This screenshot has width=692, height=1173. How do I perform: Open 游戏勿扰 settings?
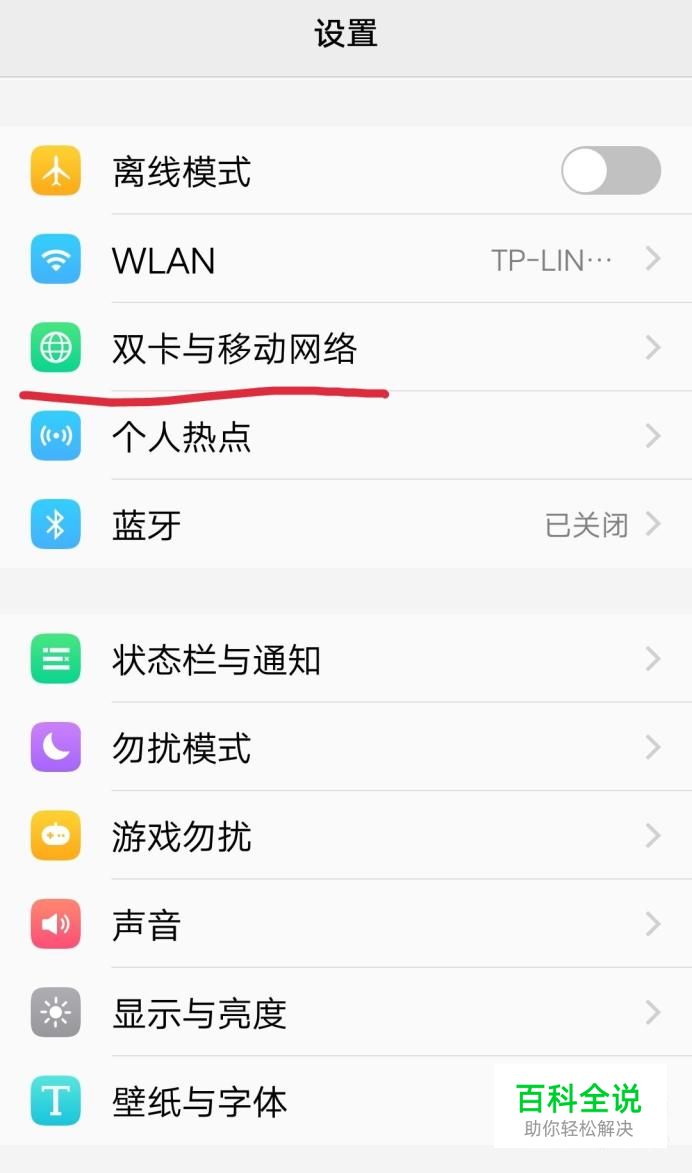345,835
